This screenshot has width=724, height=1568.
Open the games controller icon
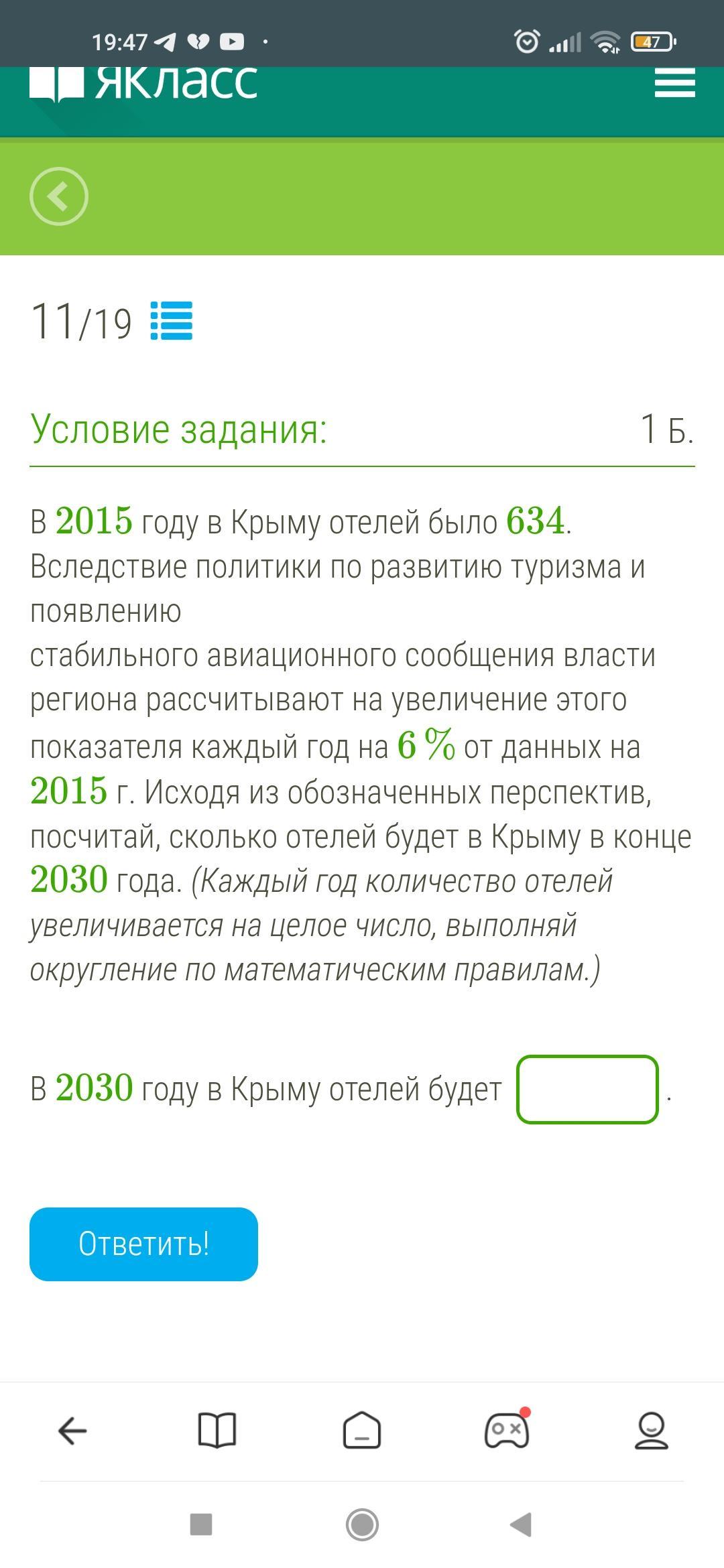coord(507,1429)
